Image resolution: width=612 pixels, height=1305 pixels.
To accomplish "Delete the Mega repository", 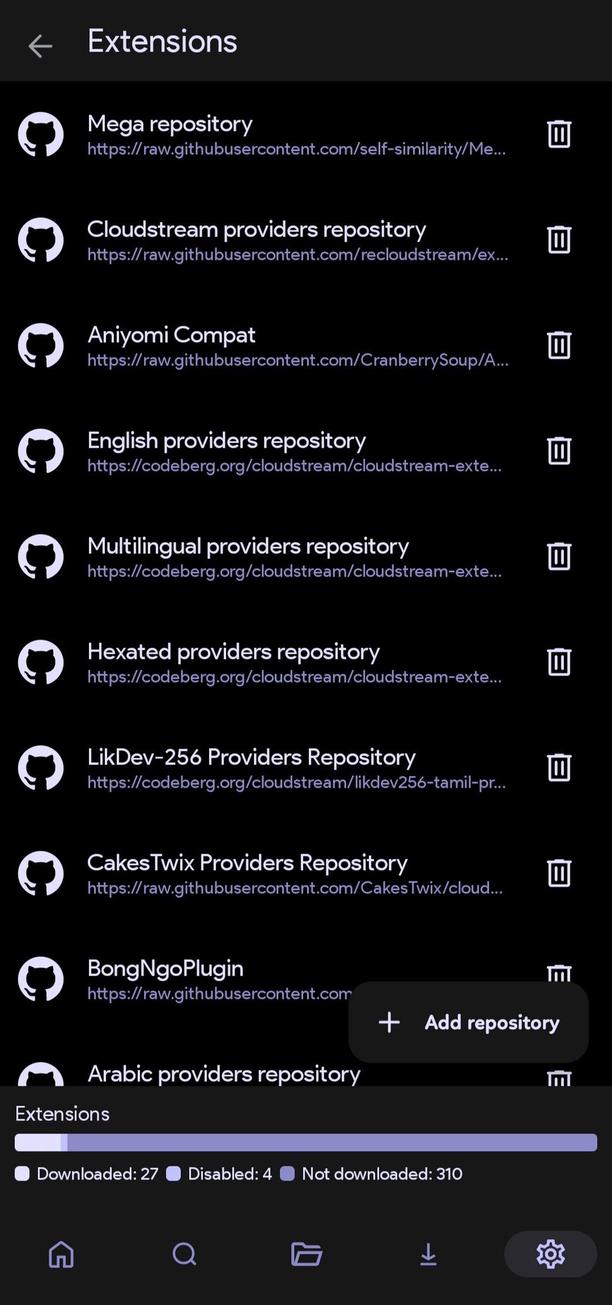I will pyautogui.click(x=558, y=134).
